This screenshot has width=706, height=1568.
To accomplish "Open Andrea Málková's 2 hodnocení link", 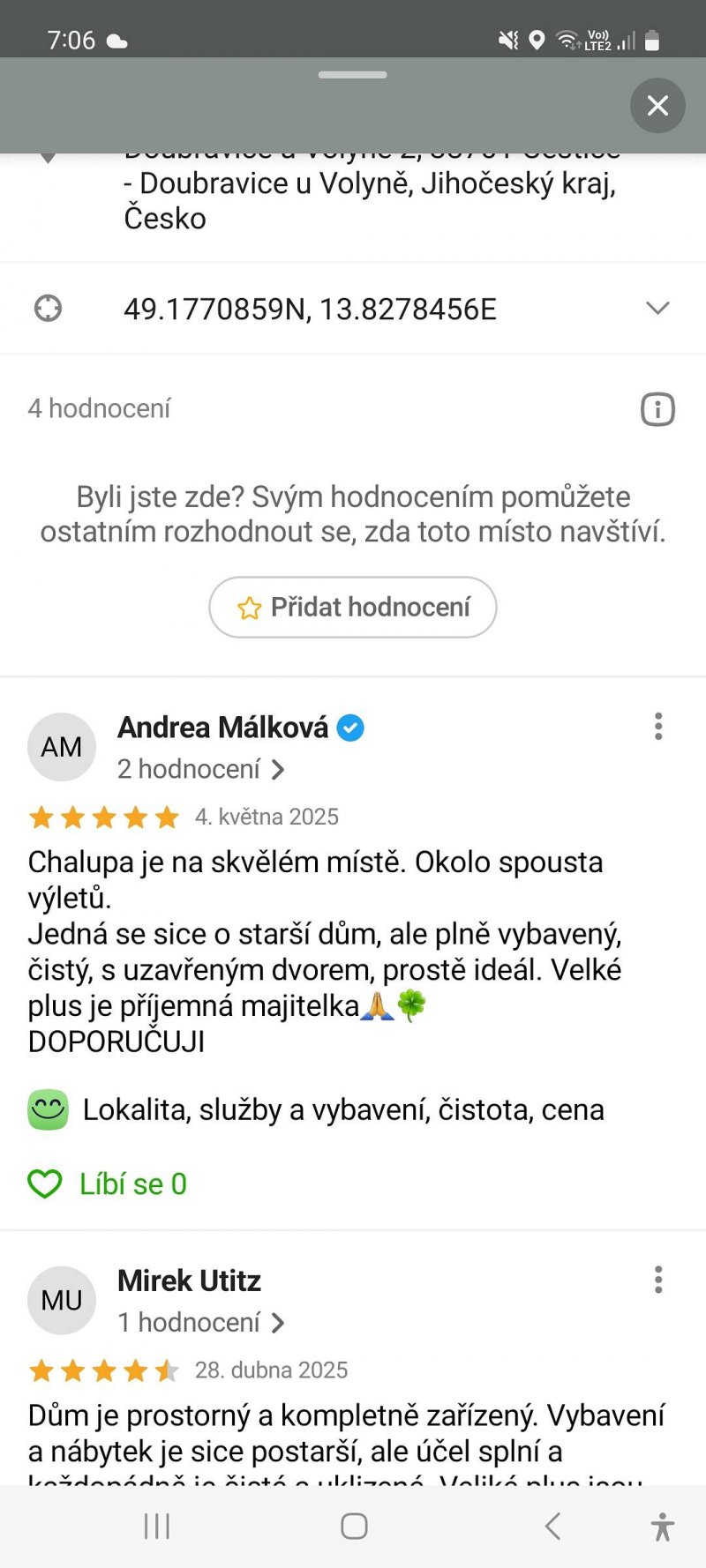I will 201,770.
